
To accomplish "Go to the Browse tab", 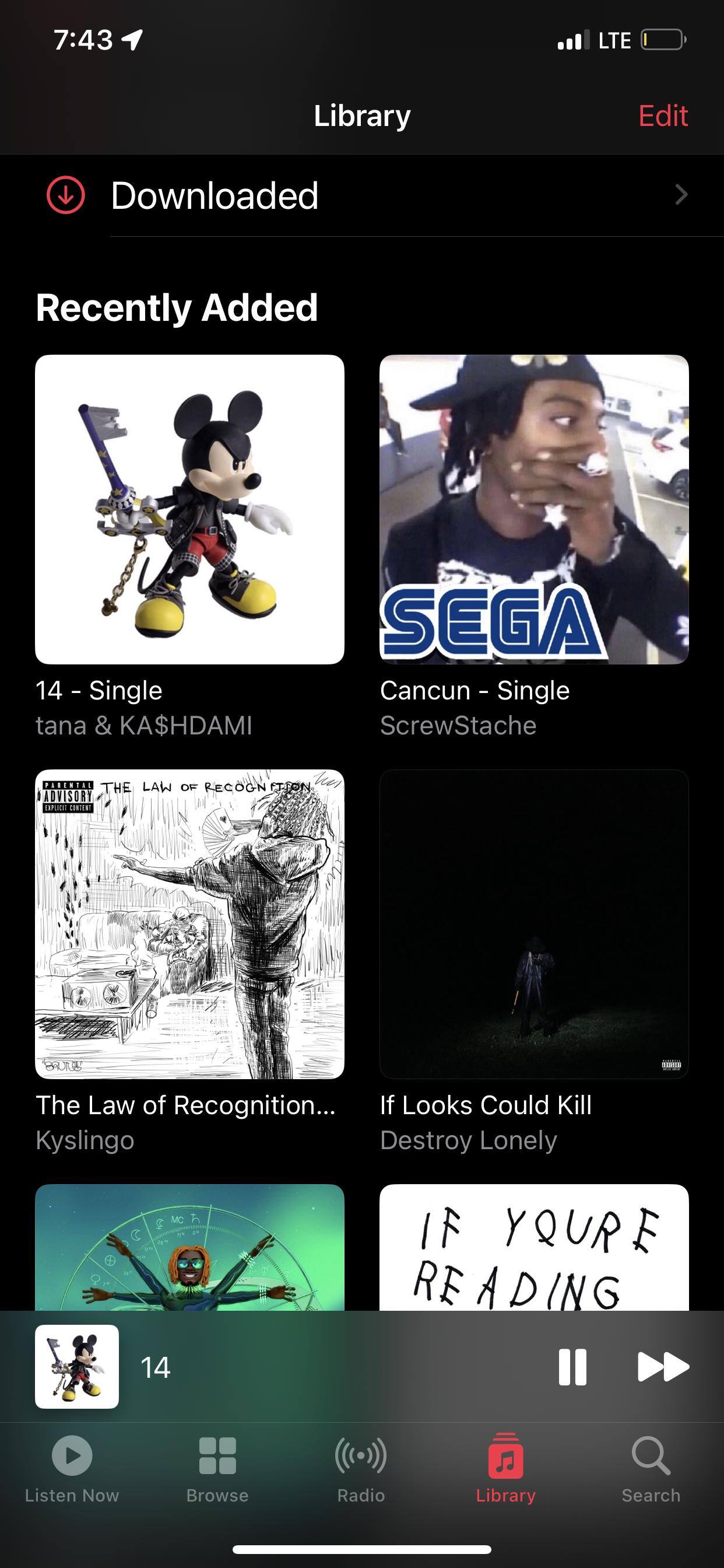I will pyautogui.click(x=217, y=1468).
